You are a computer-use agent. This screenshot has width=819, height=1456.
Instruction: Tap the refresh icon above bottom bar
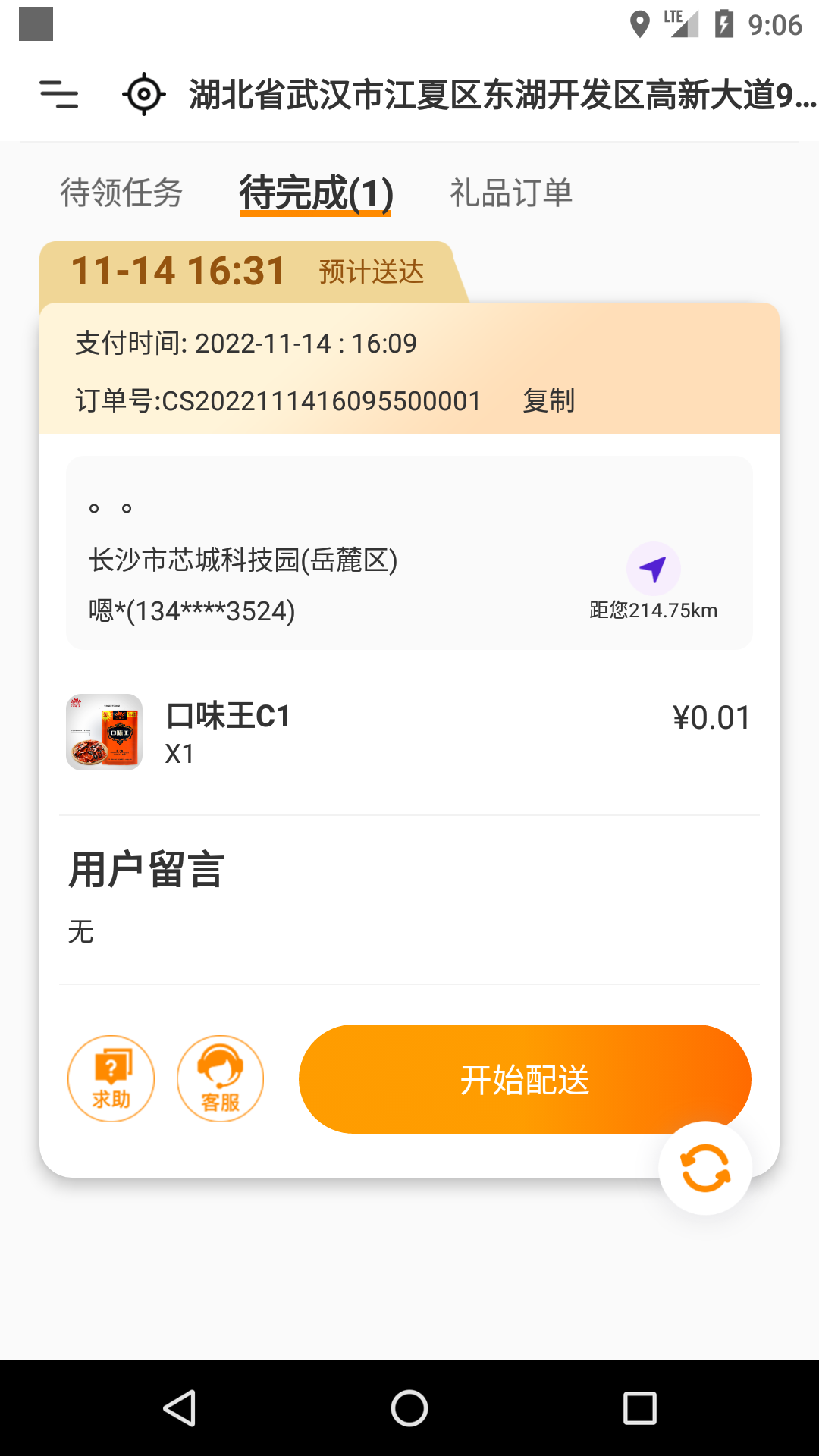click(704, 1168)
